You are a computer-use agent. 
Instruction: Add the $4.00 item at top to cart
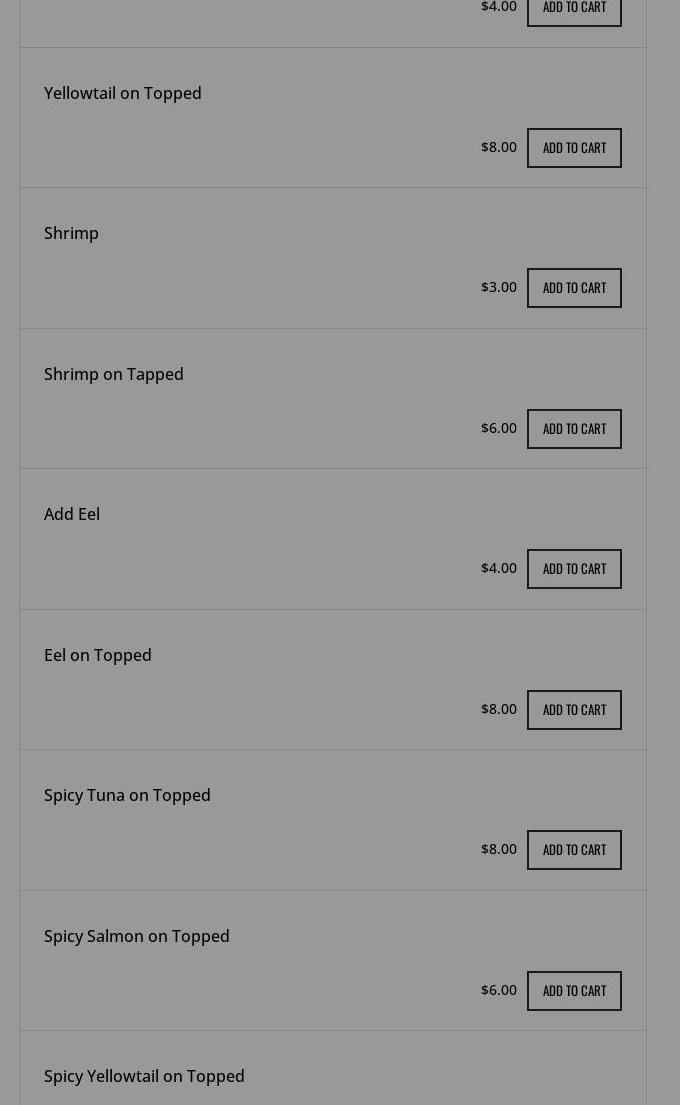(x=574, y=10)
